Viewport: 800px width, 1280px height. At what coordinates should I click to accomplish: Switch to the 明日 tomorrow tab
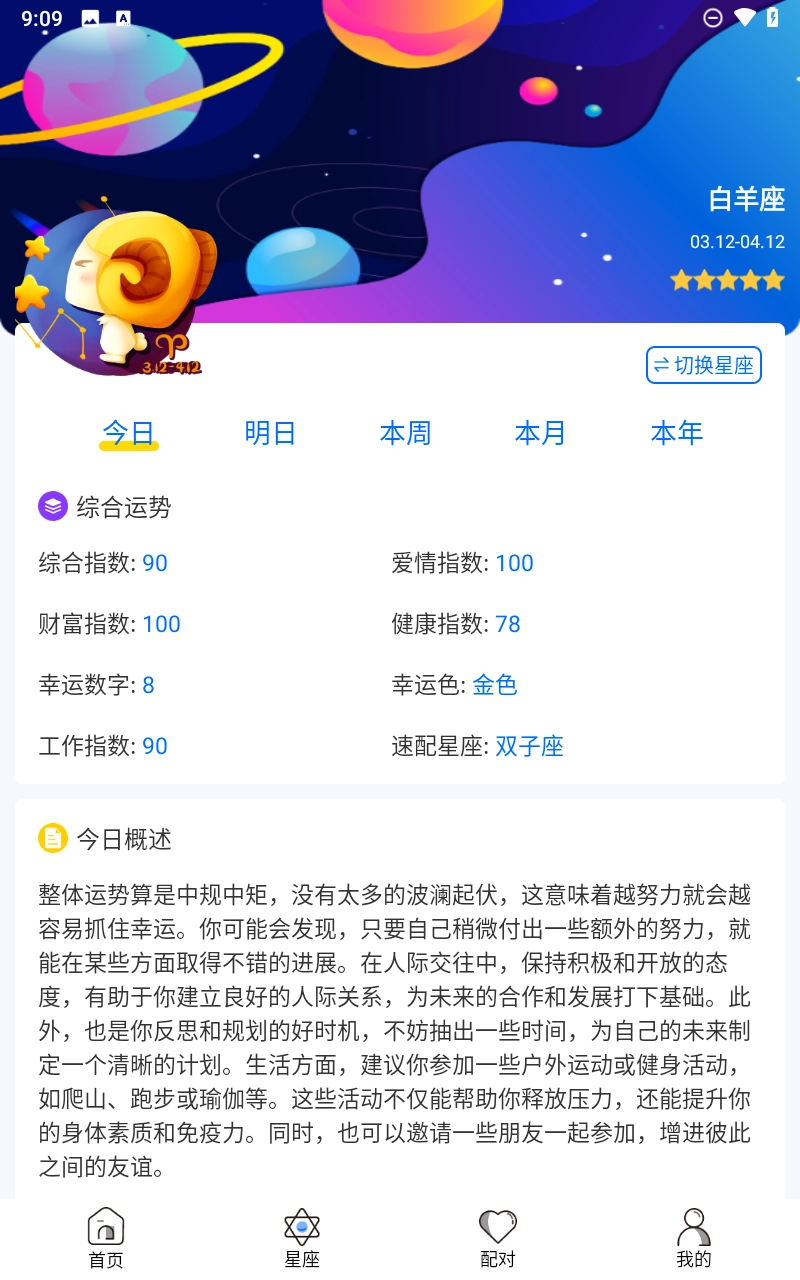click(x=269, y=433)
